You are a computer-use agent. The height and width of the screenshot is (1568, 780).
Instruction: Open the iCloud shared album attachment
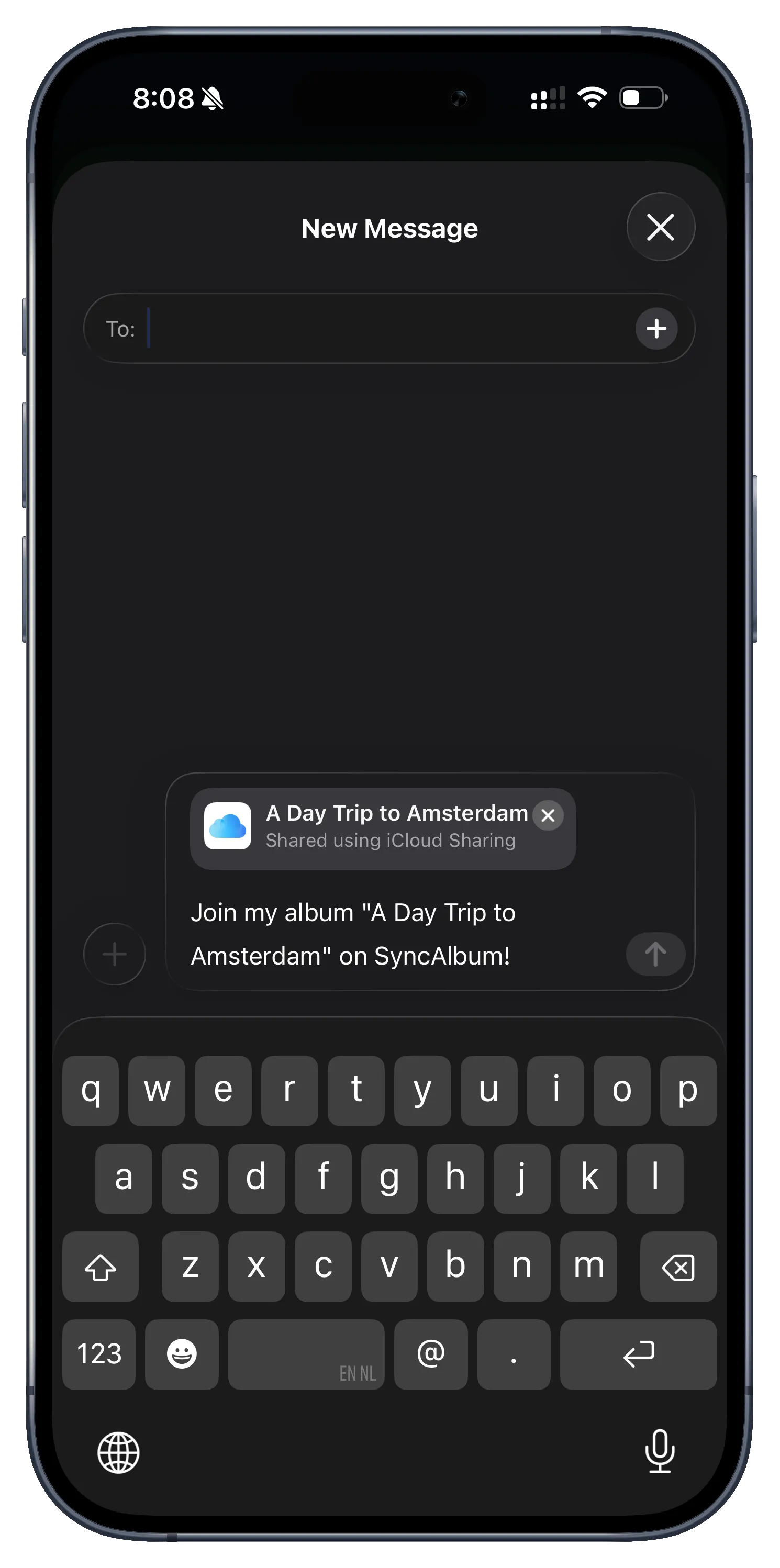click(x=365, y=828)
